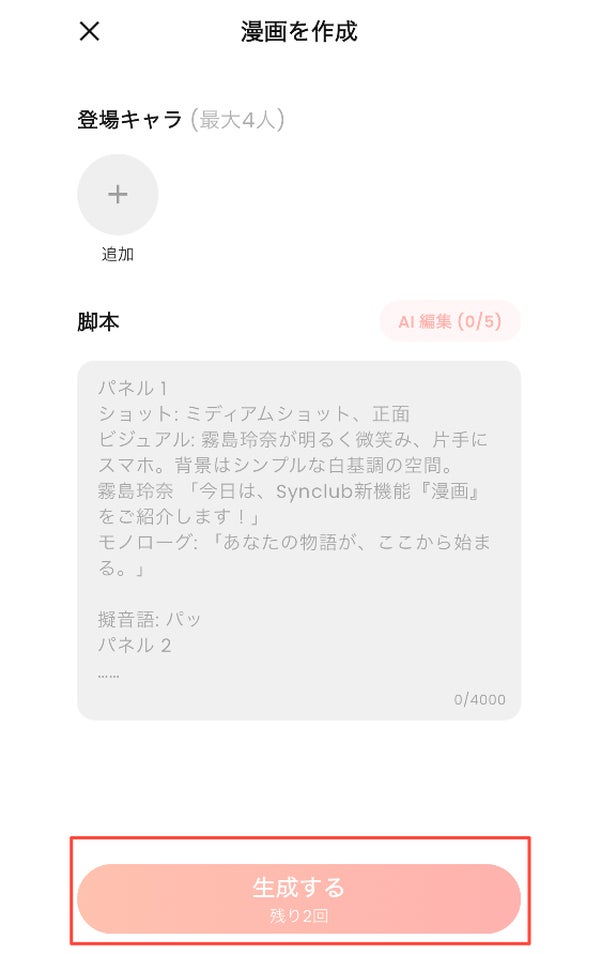Tap 生成する to generate the manga
The image size is (601, 954).
point(298,898)
